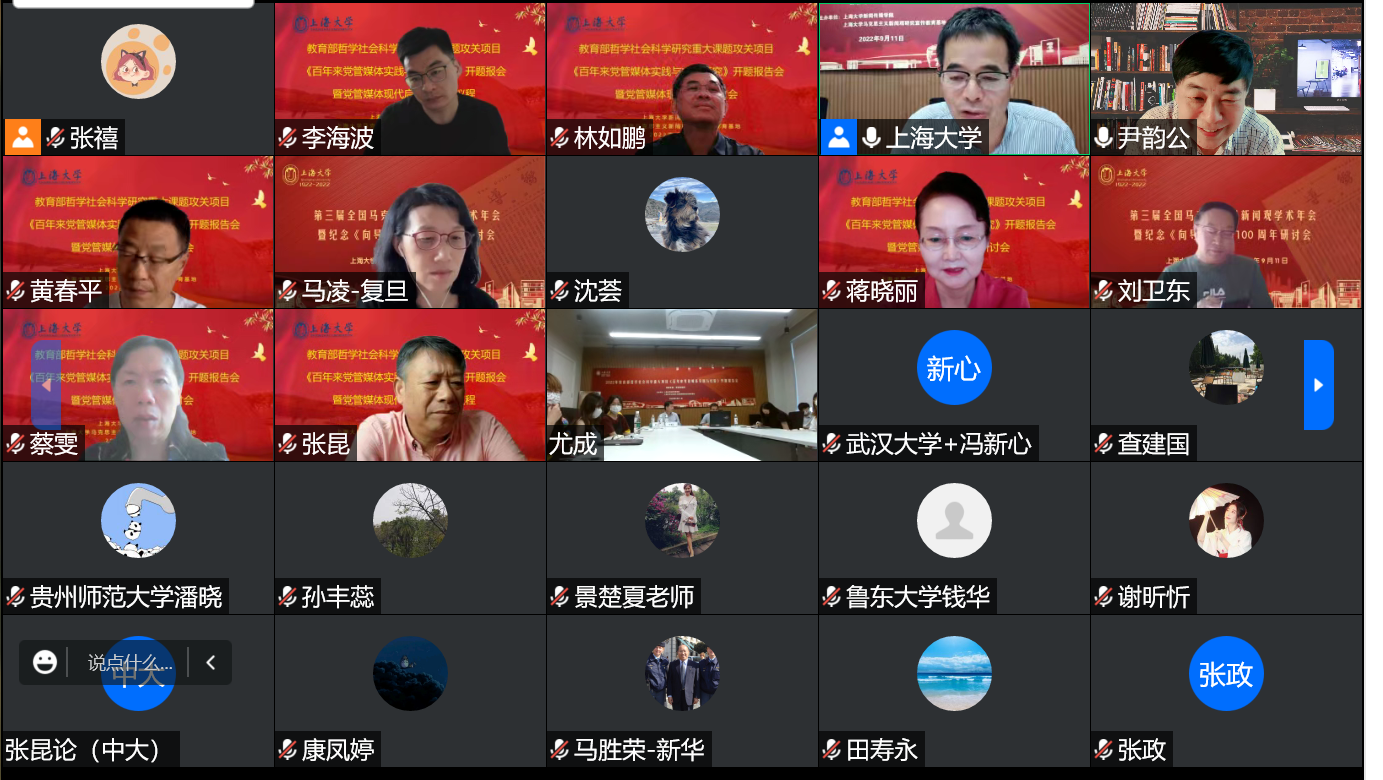Select 沈荟's participant tile

(x=682, y=231)
